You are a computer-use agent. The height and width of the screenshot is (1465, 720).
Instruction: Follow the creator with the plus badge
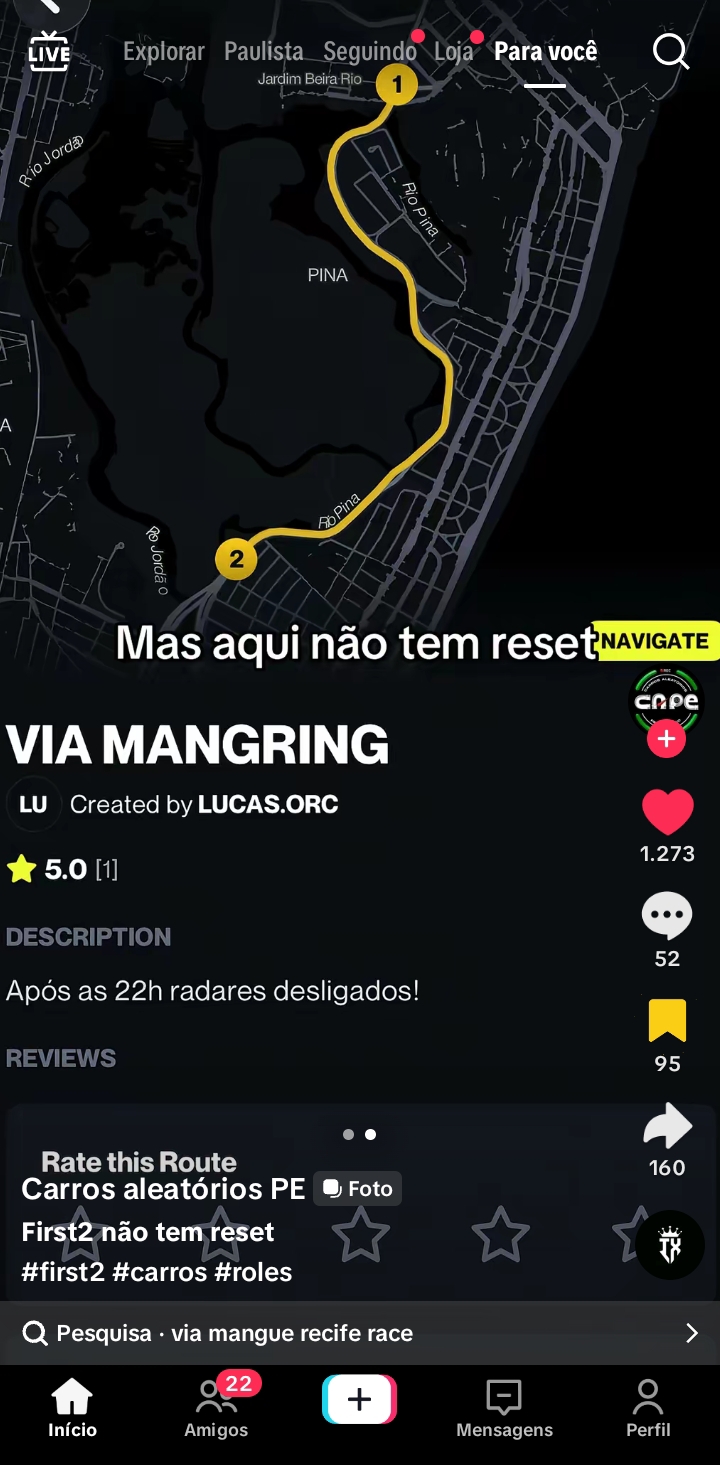[x=666, y=740]
